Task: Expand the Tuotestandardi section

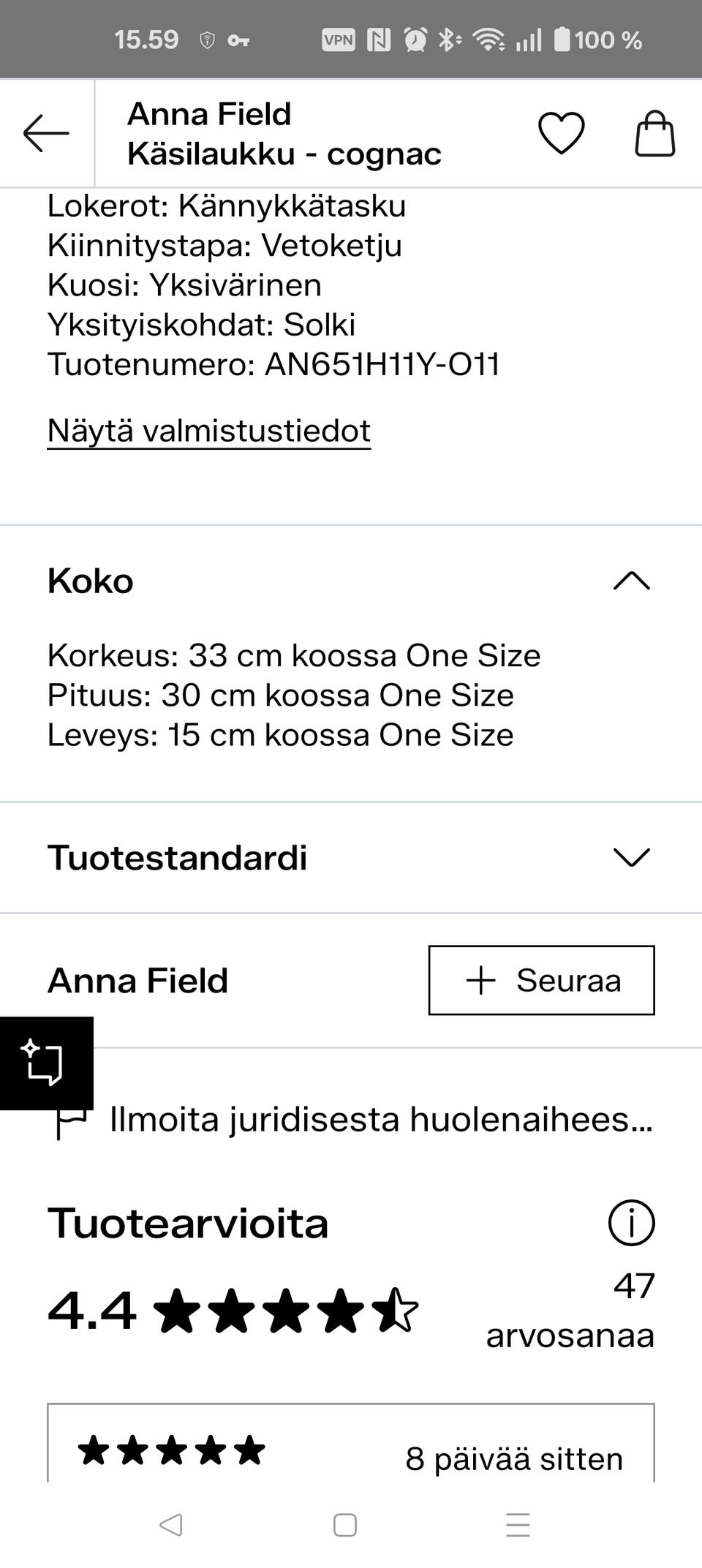Action: pos(632,857)
